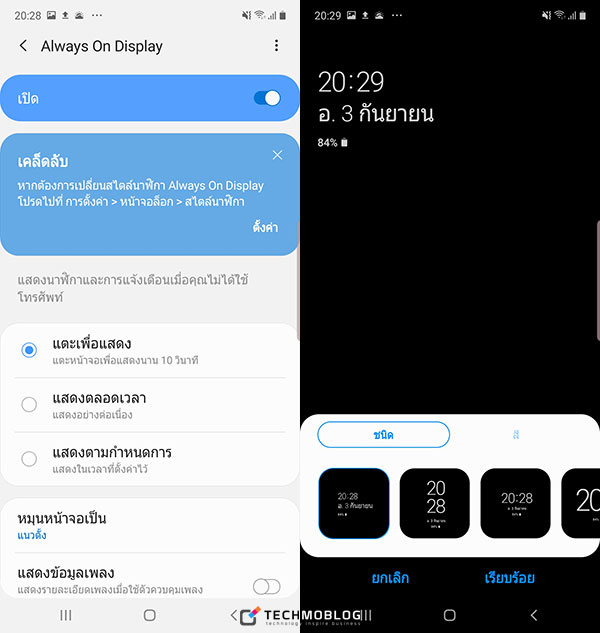Select the แตะเพื่อแสดง option

pyautogui.click(x=30, y=350)
